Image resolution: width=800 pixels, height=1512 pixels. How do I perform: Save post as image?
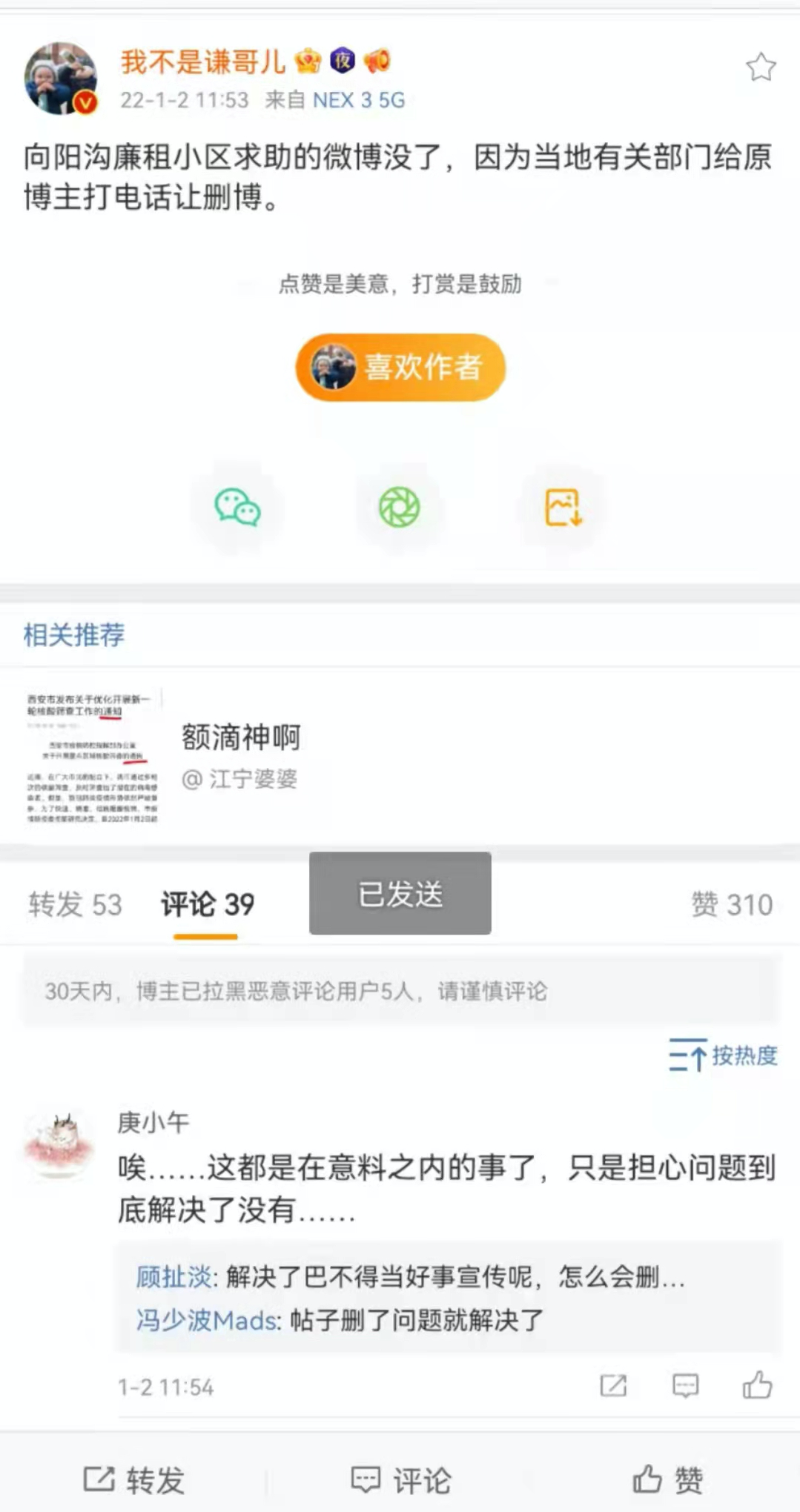point(563,508)
